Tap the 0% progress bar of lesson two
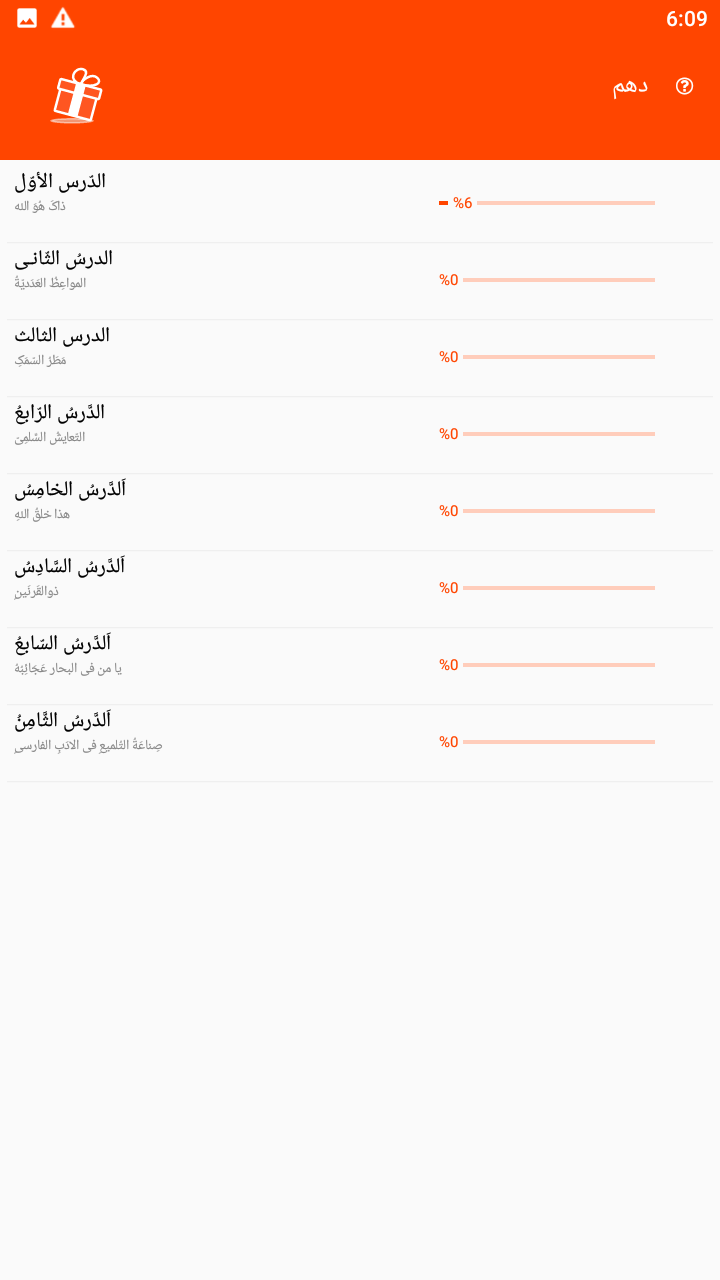Image resolution: width=720 pixels, height=1280 pixels. [560, 280]
